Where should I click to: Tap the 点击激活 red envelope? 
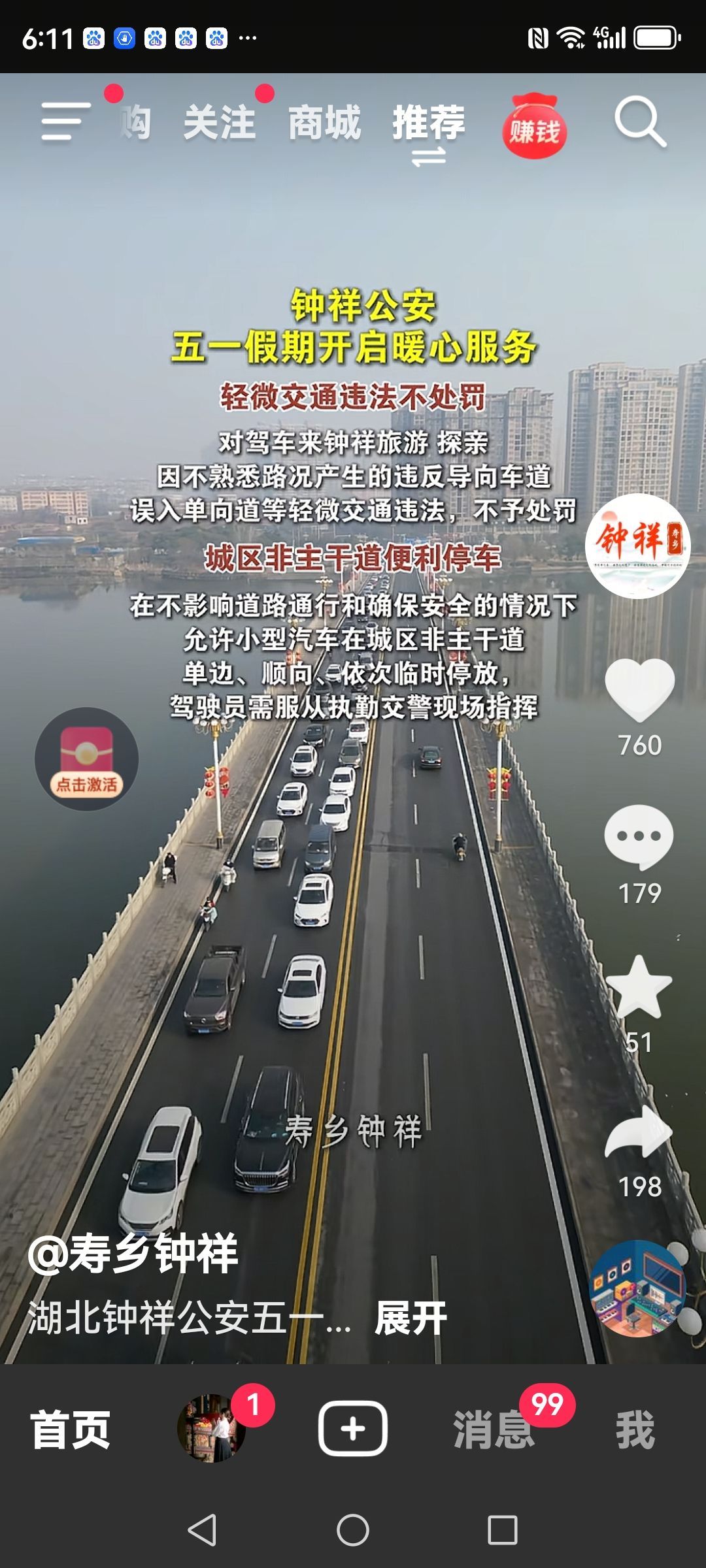(87, 759)
